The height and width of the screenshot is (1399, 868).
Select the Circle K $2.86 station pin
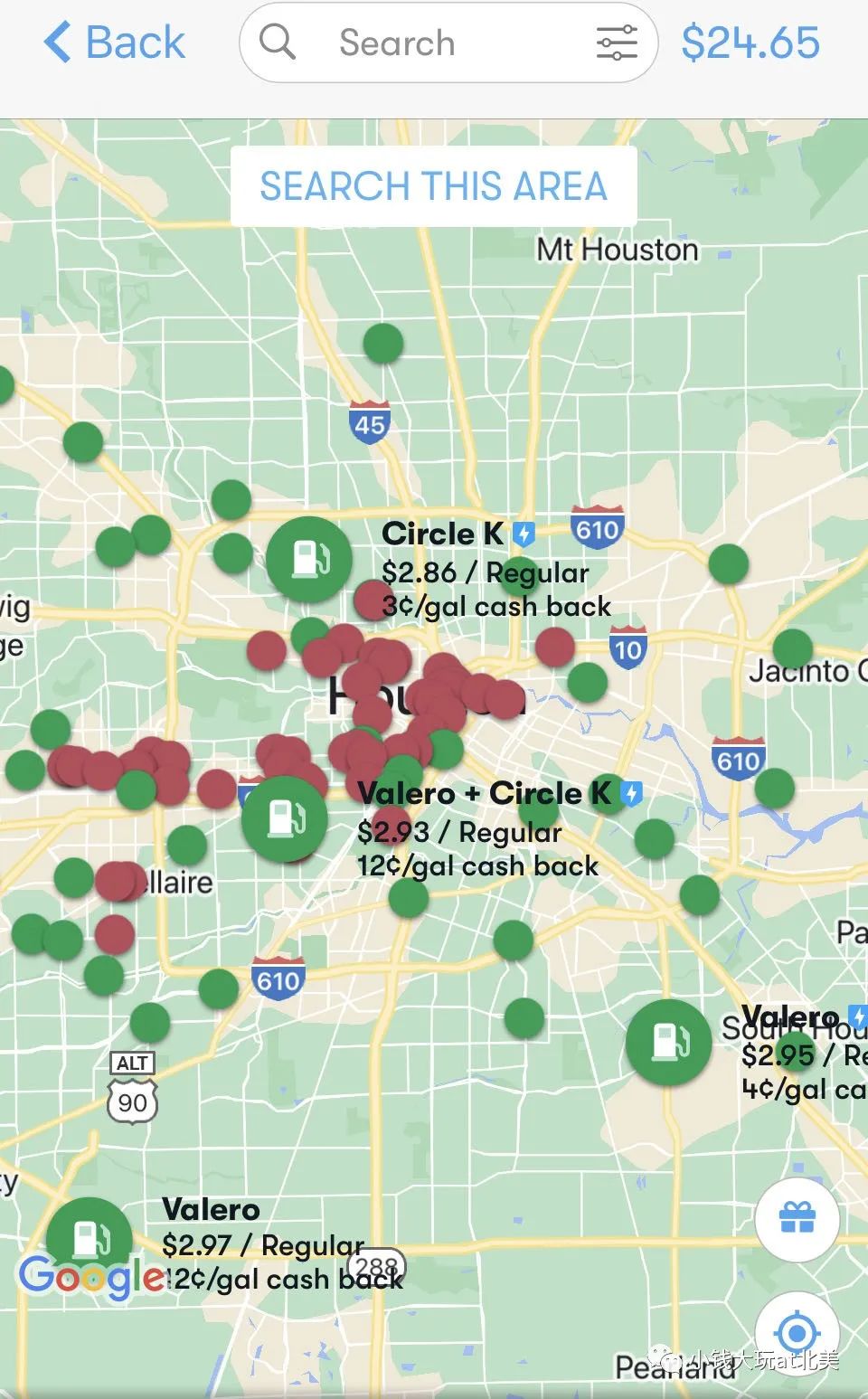pyautogui.click(x=309, y=560)
